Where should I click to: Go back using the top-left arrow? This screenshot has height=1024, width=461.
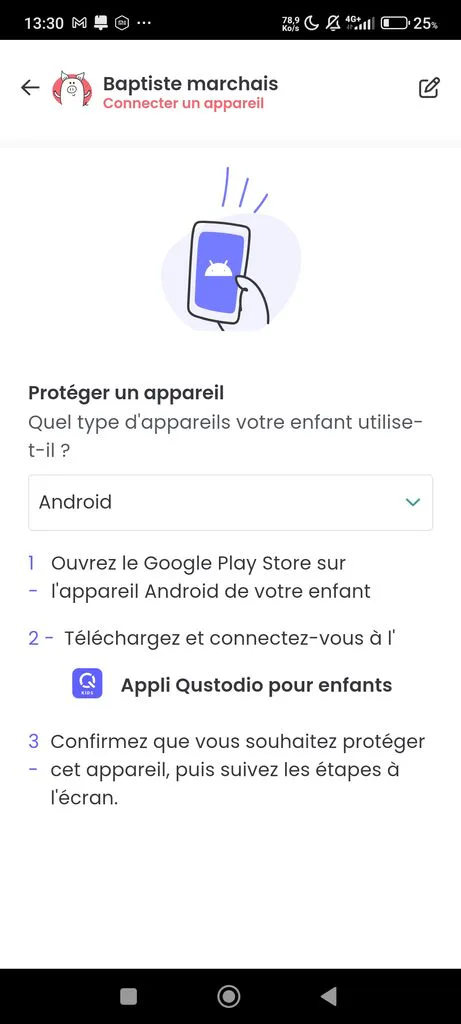[30, 88]
